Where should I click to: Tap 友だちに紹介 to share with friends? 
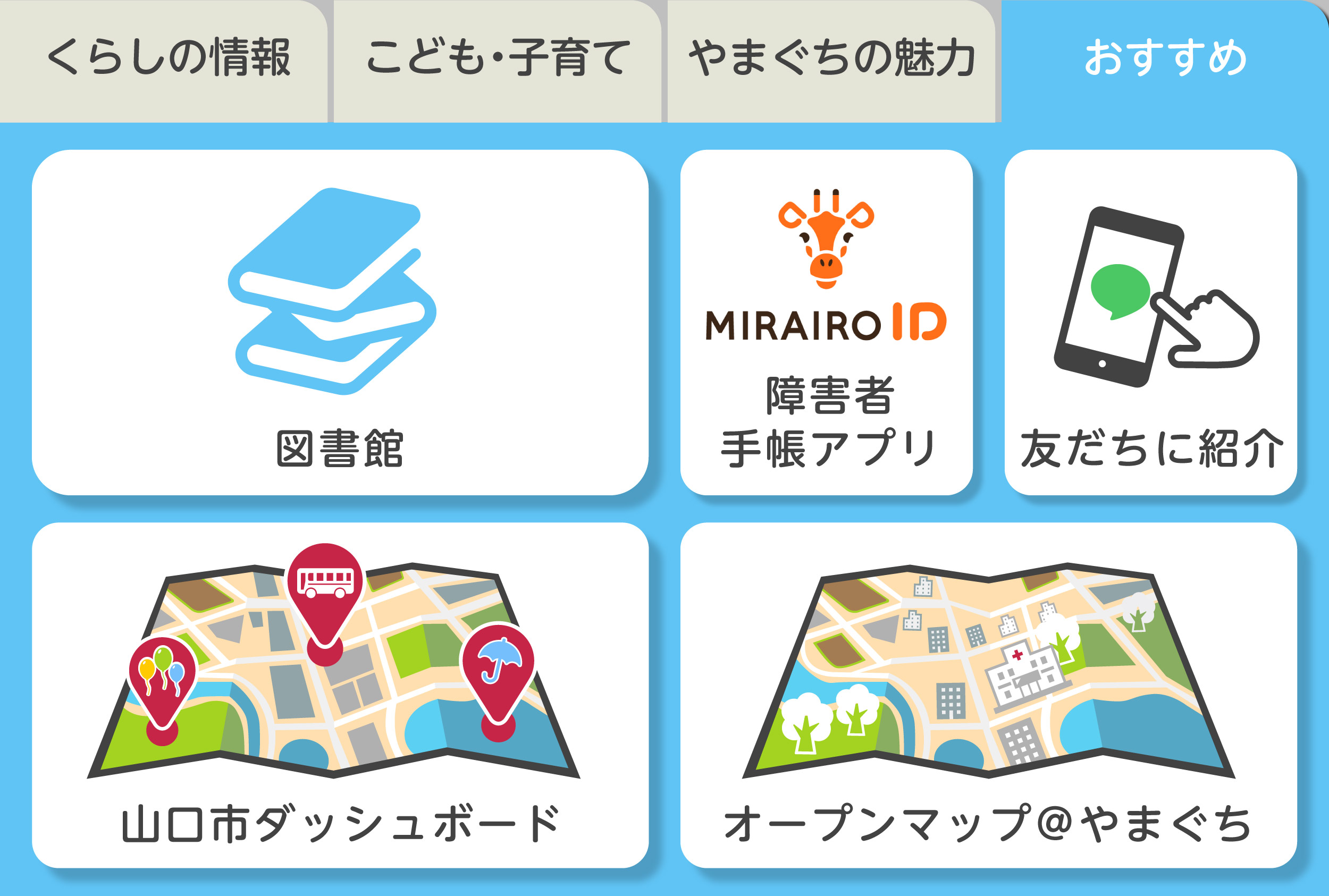pyautogui.click(x=1150, y=323)
